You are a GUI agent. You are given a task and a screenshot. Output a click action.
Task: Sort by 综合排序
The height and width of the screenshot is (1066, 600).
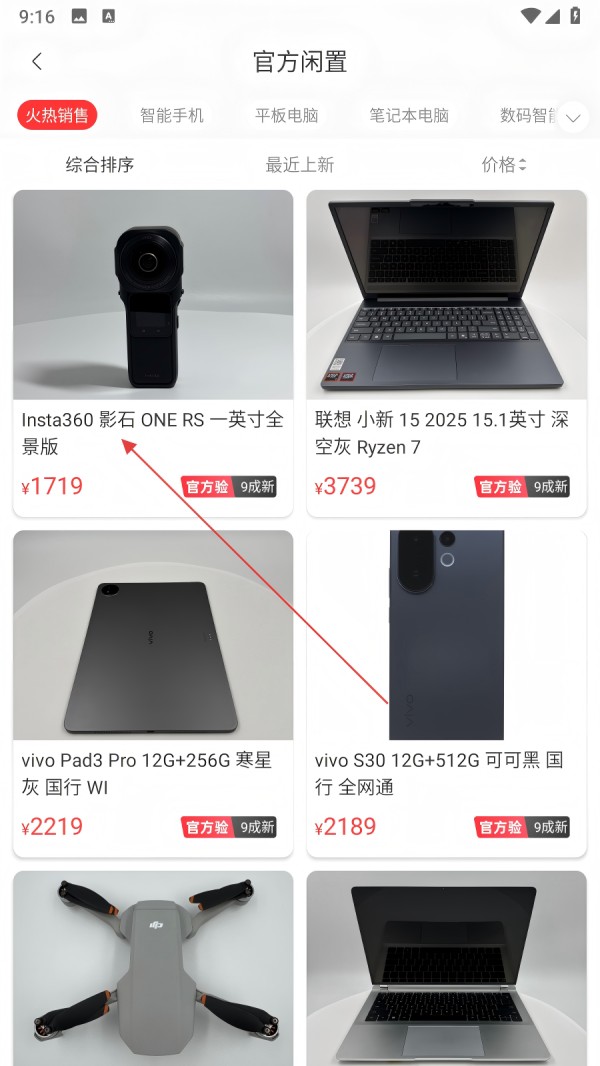pos(100,165)
